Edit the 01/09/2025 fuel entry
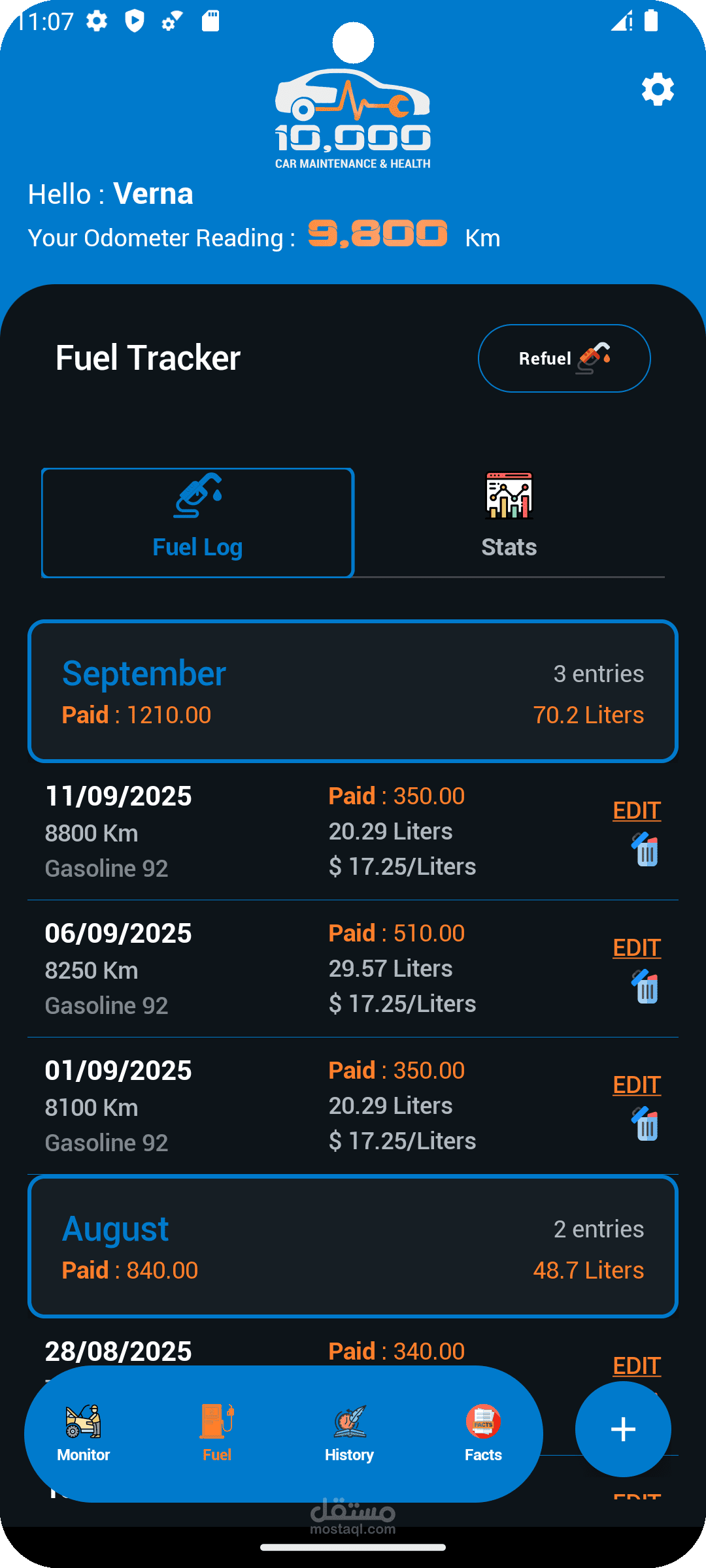706x1568 pixels. coord(637,1085)
